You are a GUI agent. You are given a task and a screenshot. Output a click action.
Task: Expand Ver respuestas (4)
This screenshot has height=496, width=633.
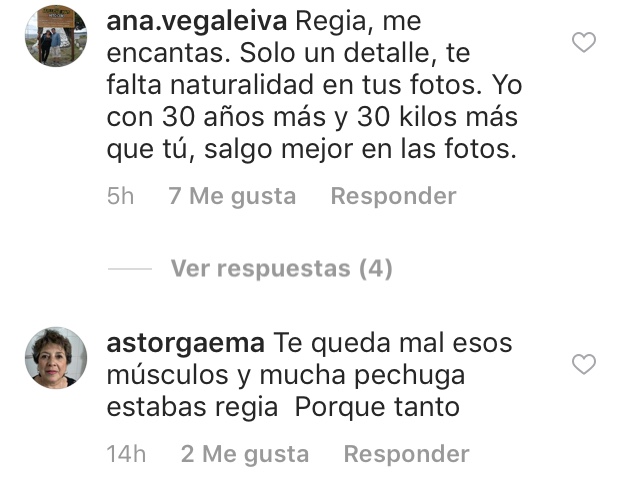281,269
